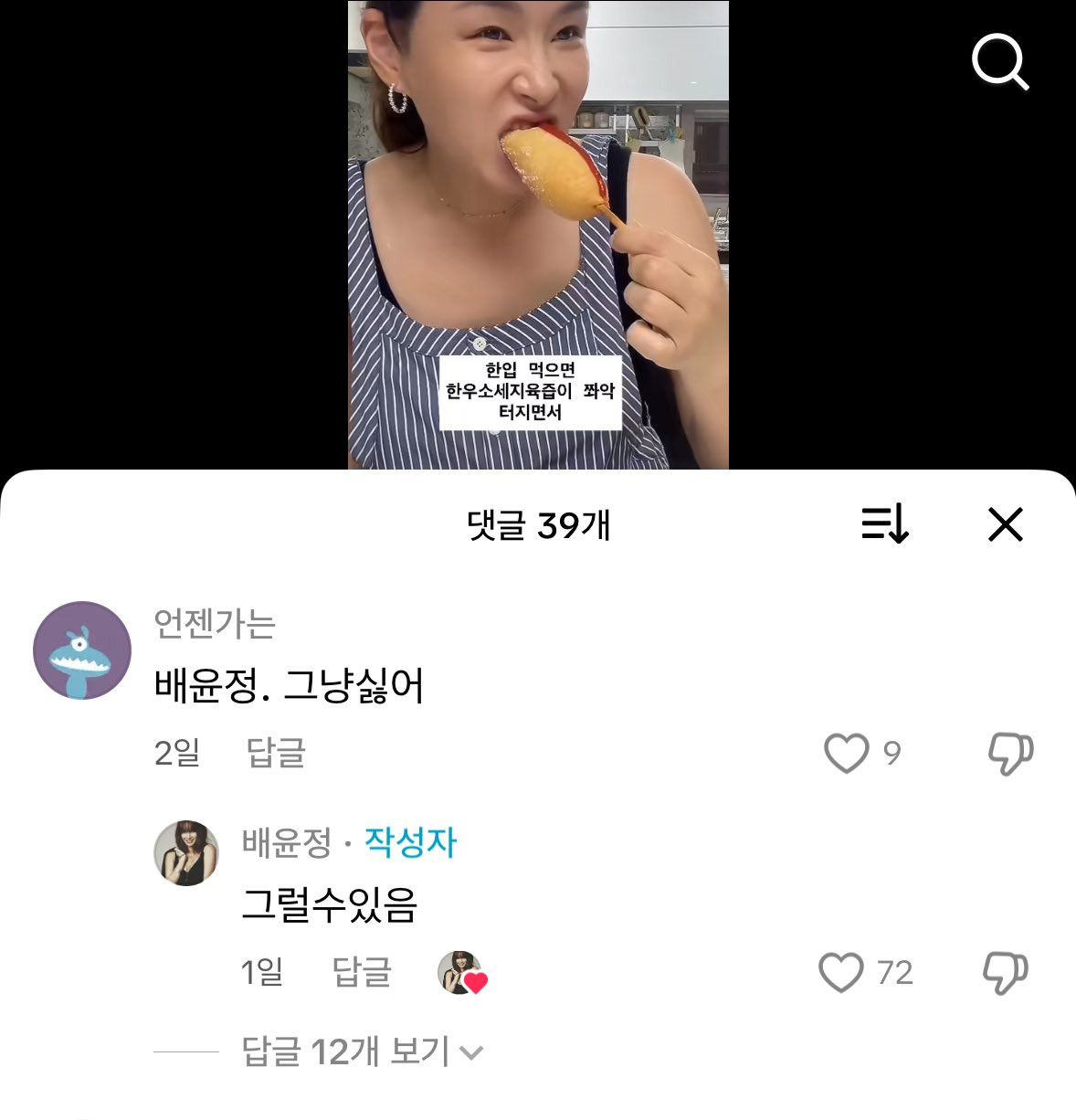Tap the like count 72 on the reply

tap(897, 972)
